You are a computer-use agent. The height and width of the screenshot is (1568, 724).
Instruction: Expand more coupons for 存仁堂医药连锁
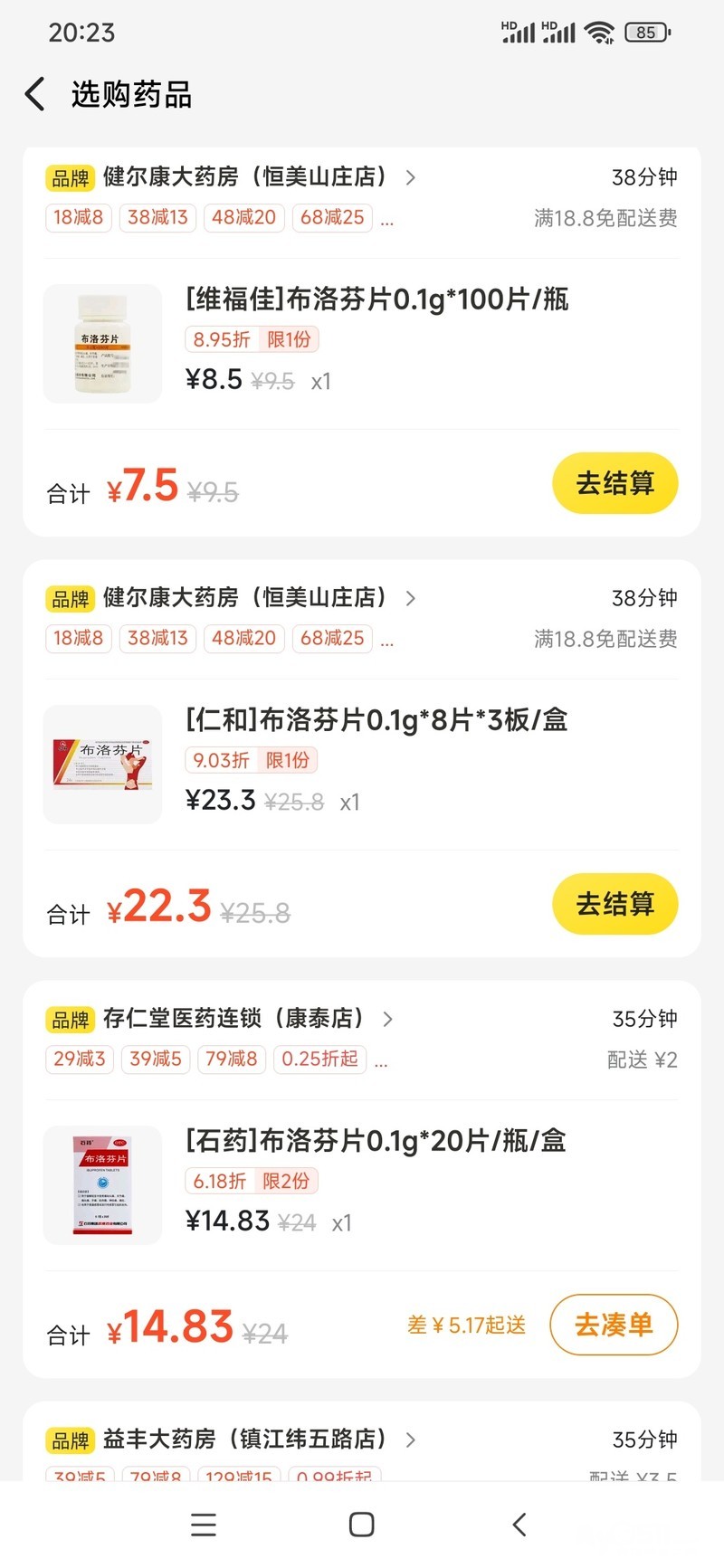point(381,1060)
